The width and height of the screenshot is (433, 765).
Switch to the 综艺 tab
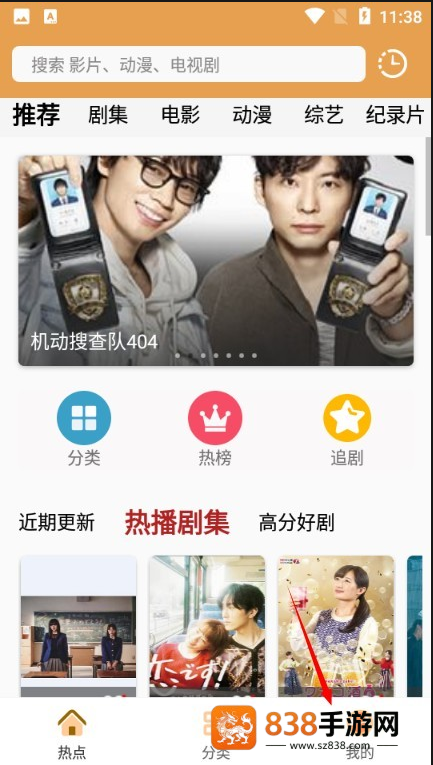(324, 116)
